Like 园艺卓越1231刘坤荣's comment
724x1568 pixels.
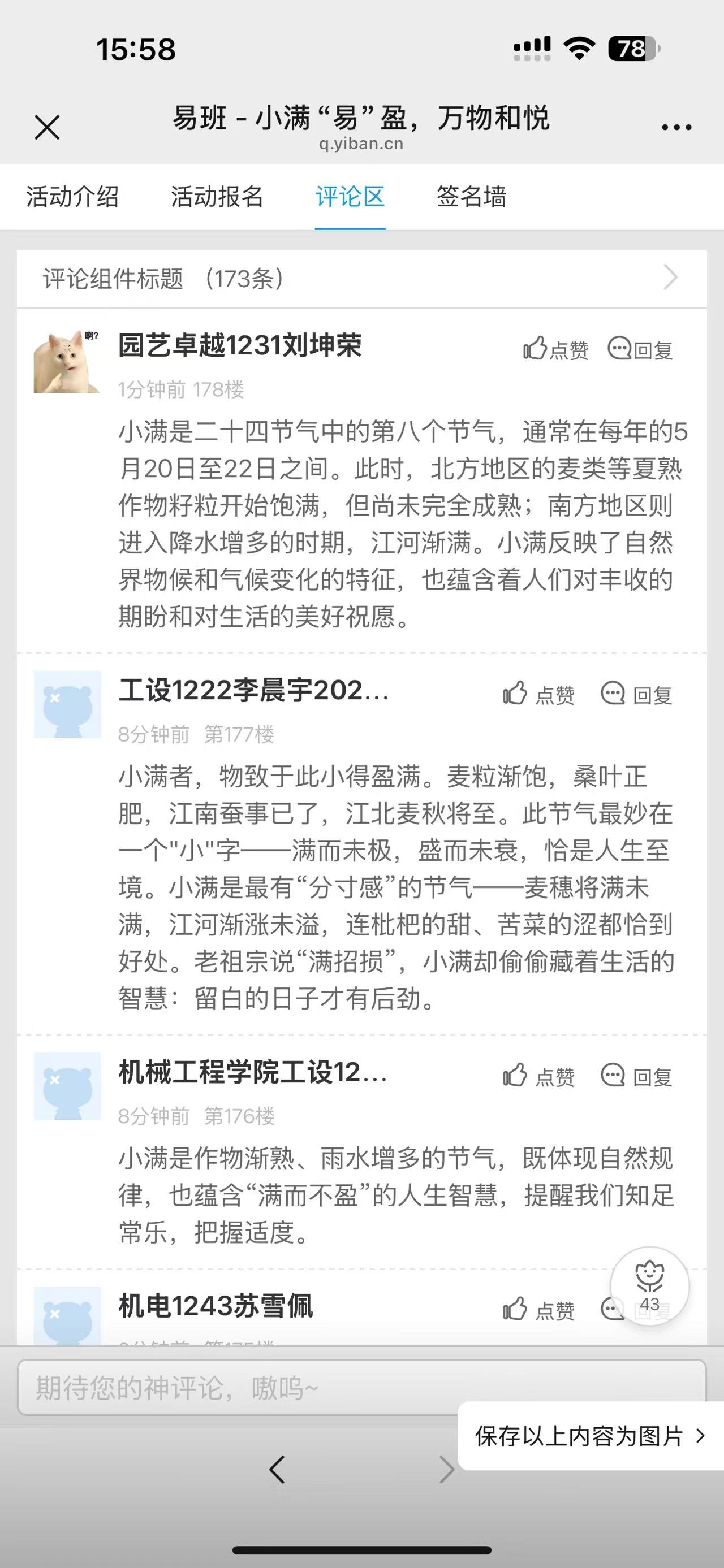click(x=556, y=349)
